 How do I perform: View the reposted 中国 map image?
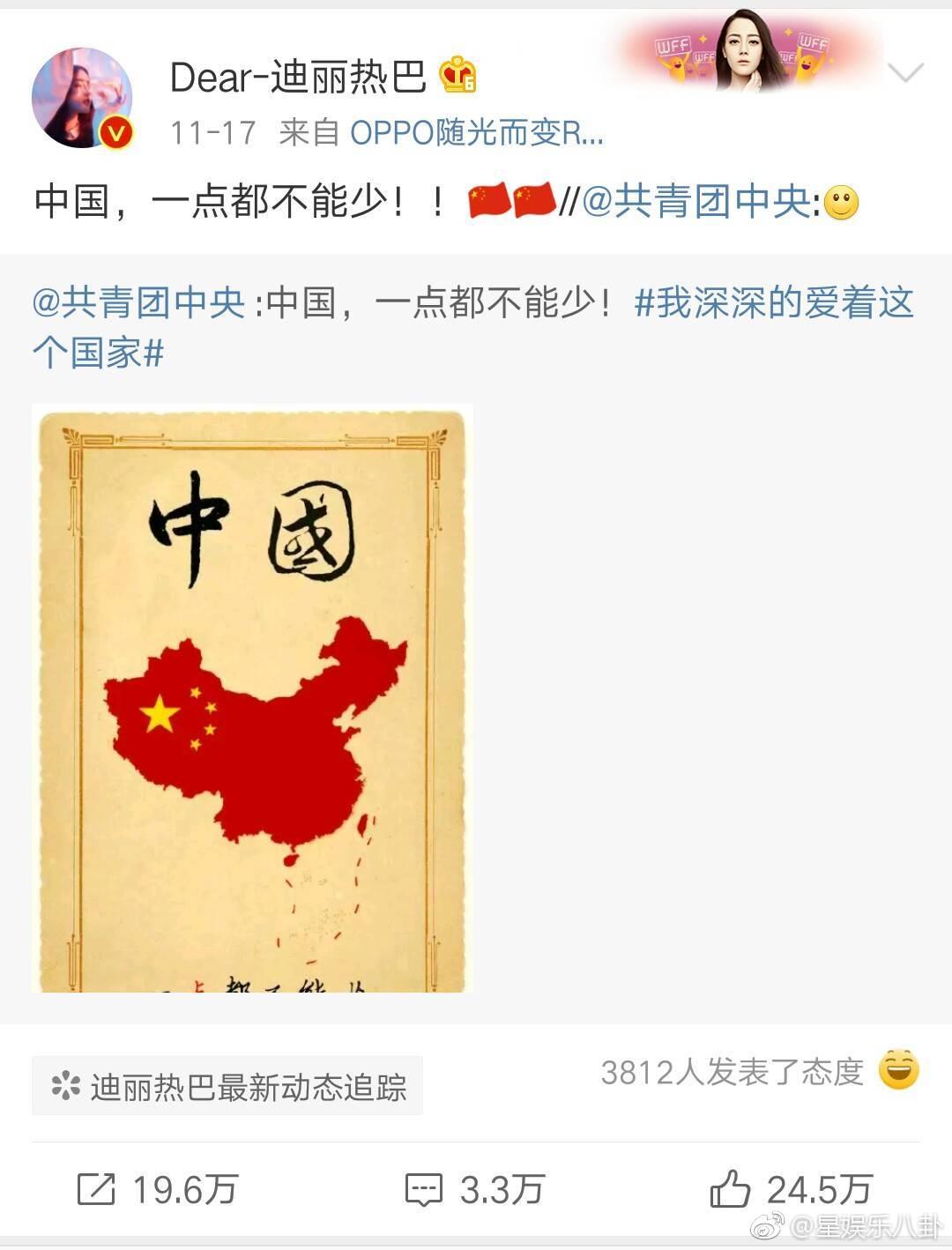(x=252, y=697)
